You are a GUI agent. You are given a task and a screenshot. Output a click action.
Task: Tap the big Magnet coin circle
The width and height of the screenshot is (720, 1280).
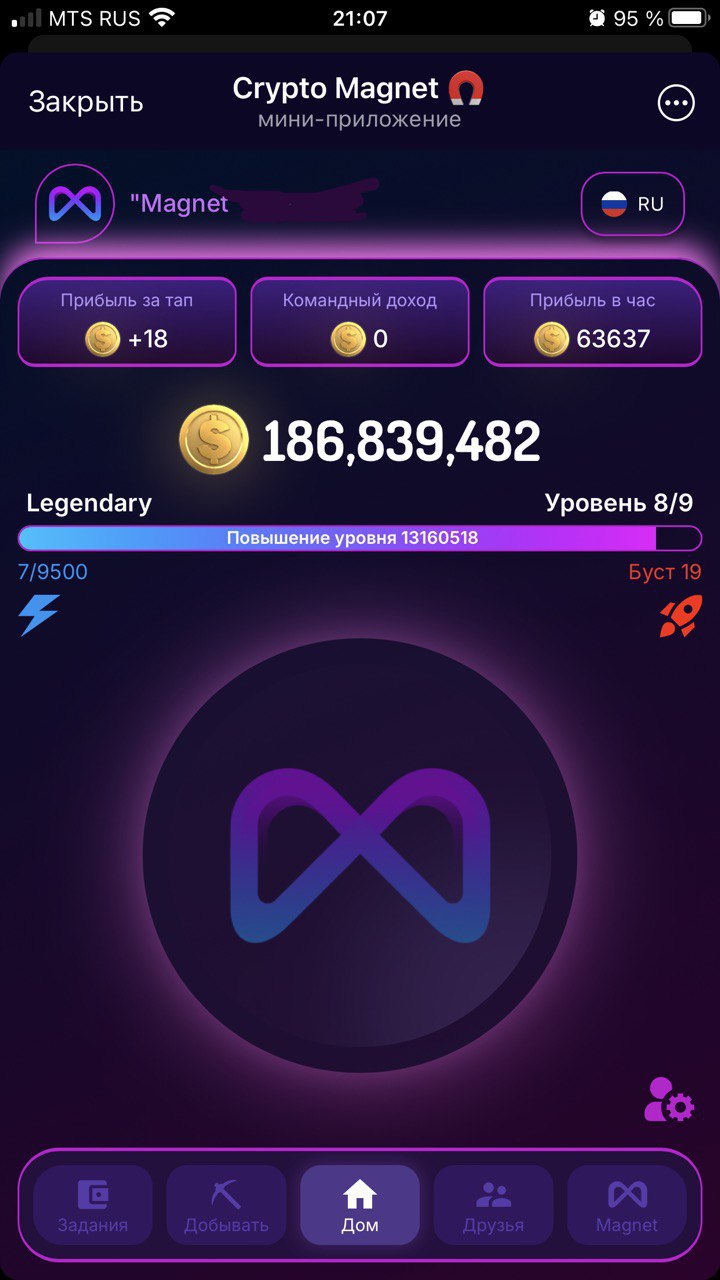click(360, 856)
